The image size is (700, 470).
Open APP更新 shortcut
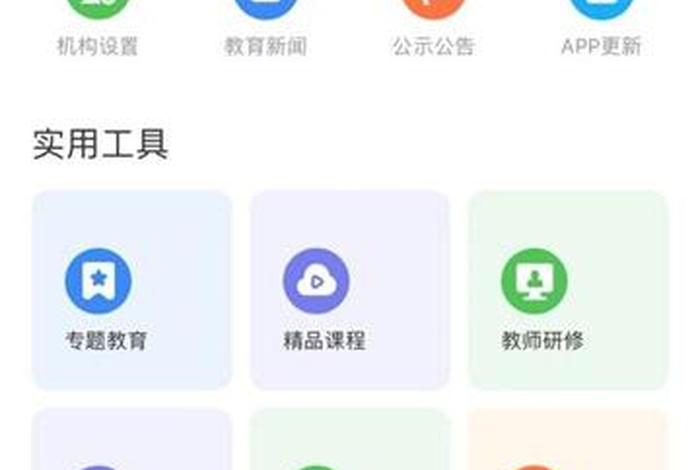(x=600, y=28)
